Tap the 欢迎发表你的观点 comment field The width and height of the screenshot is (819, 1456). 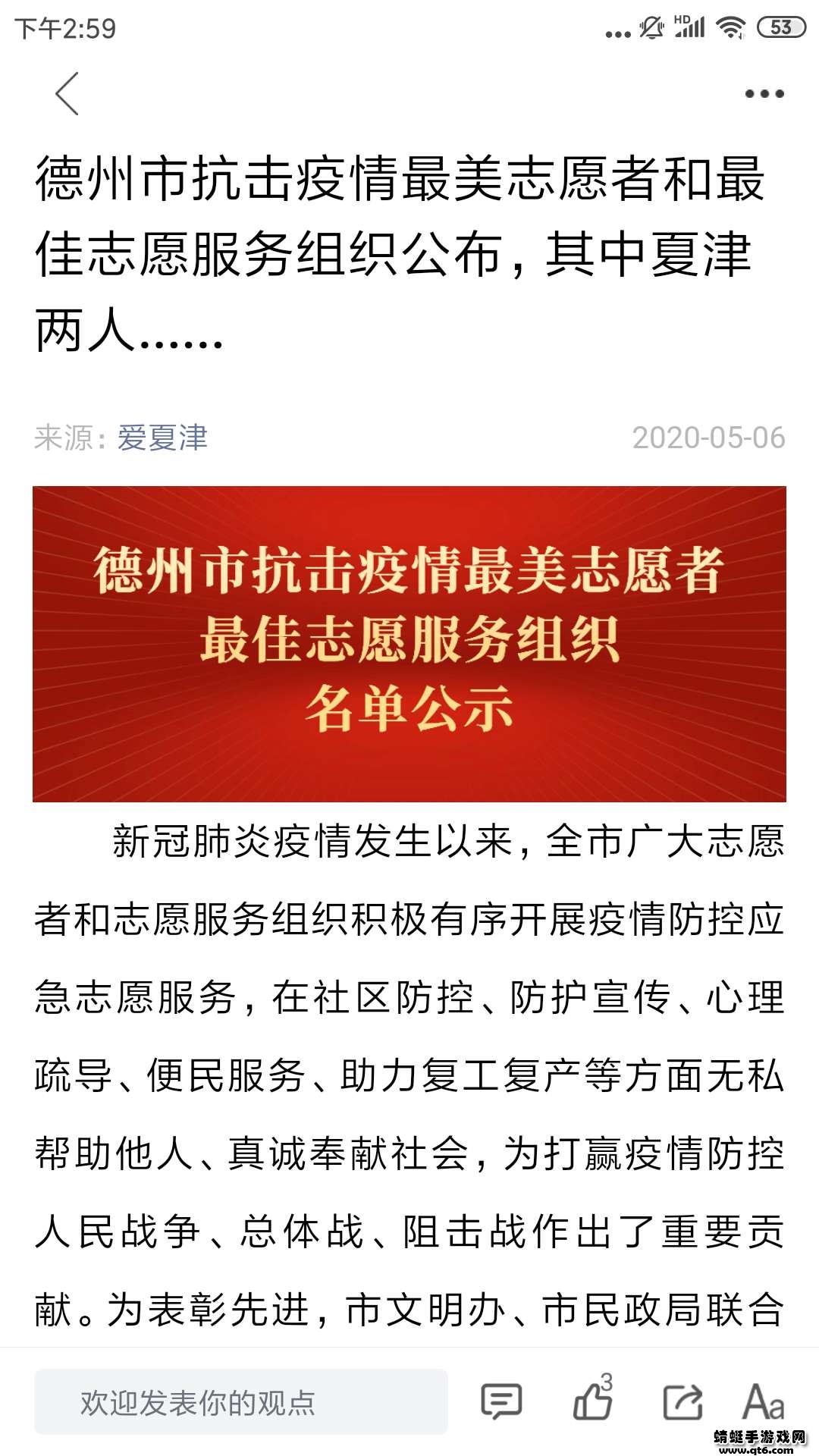pyautogui.click(x=241, y=1402)
